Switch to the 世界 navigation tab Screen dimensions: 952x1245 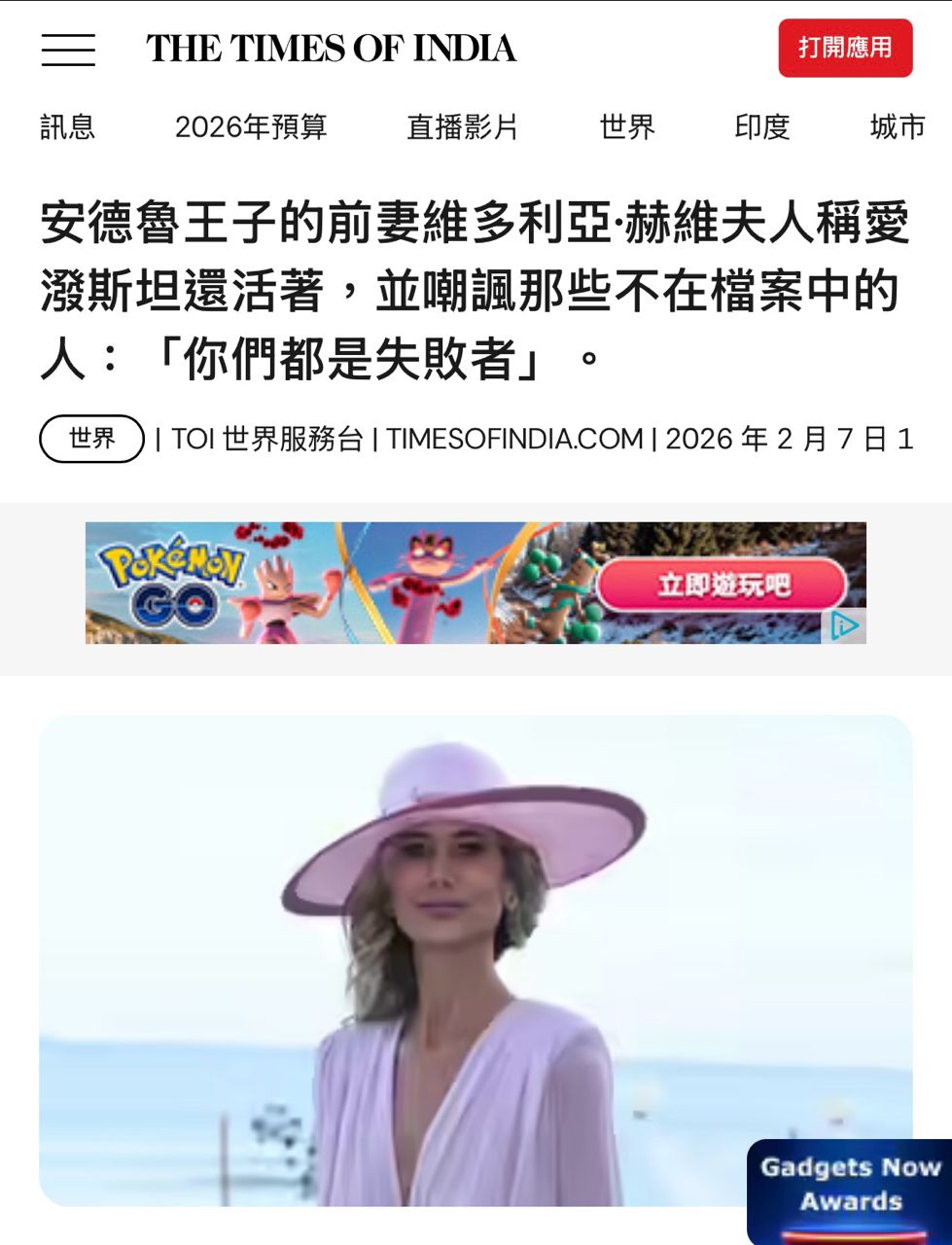tap(627, 126)
